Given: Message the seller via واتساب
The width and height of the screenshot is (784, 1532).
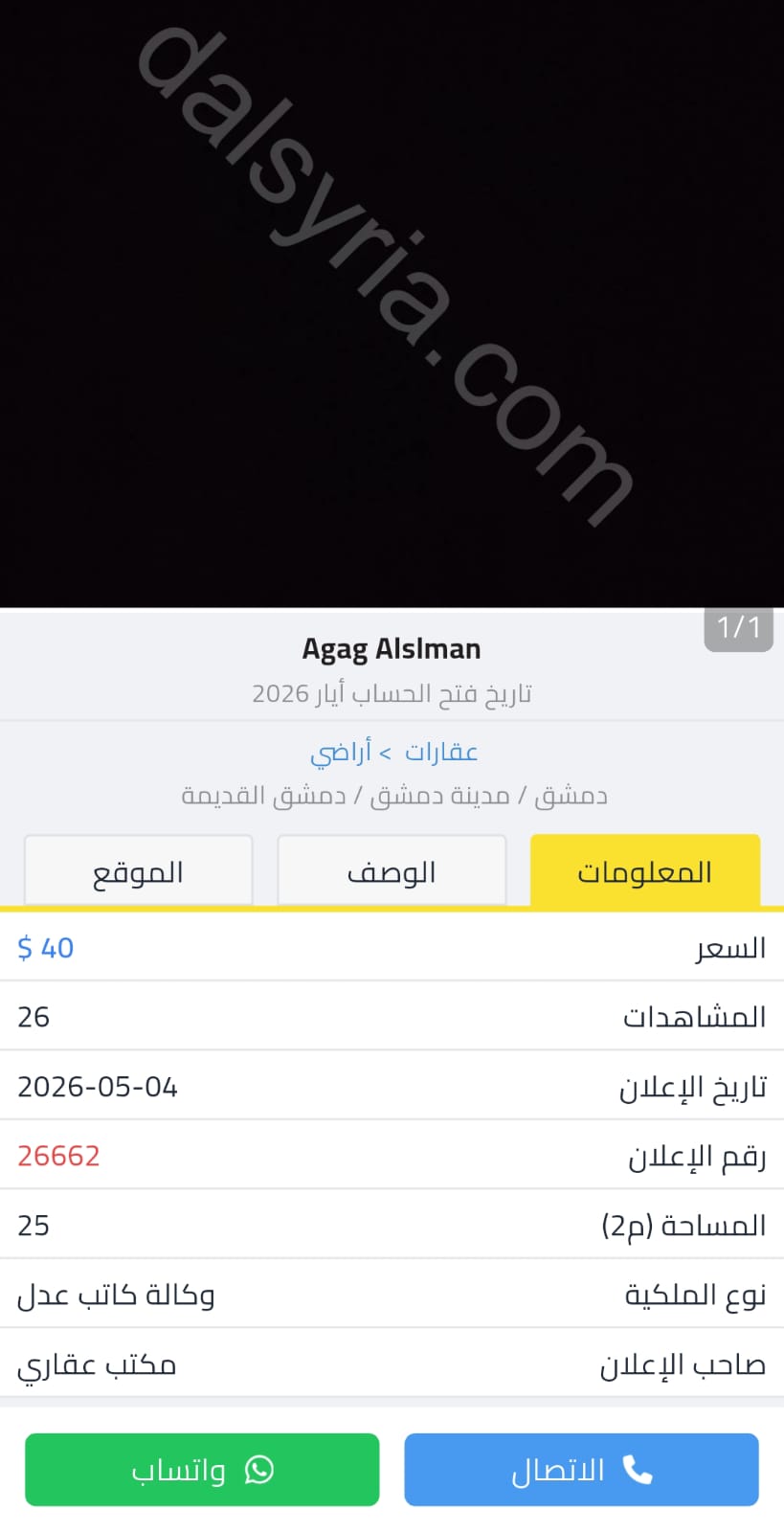Looking at the screenshot, I should [x=202, y=1470].
